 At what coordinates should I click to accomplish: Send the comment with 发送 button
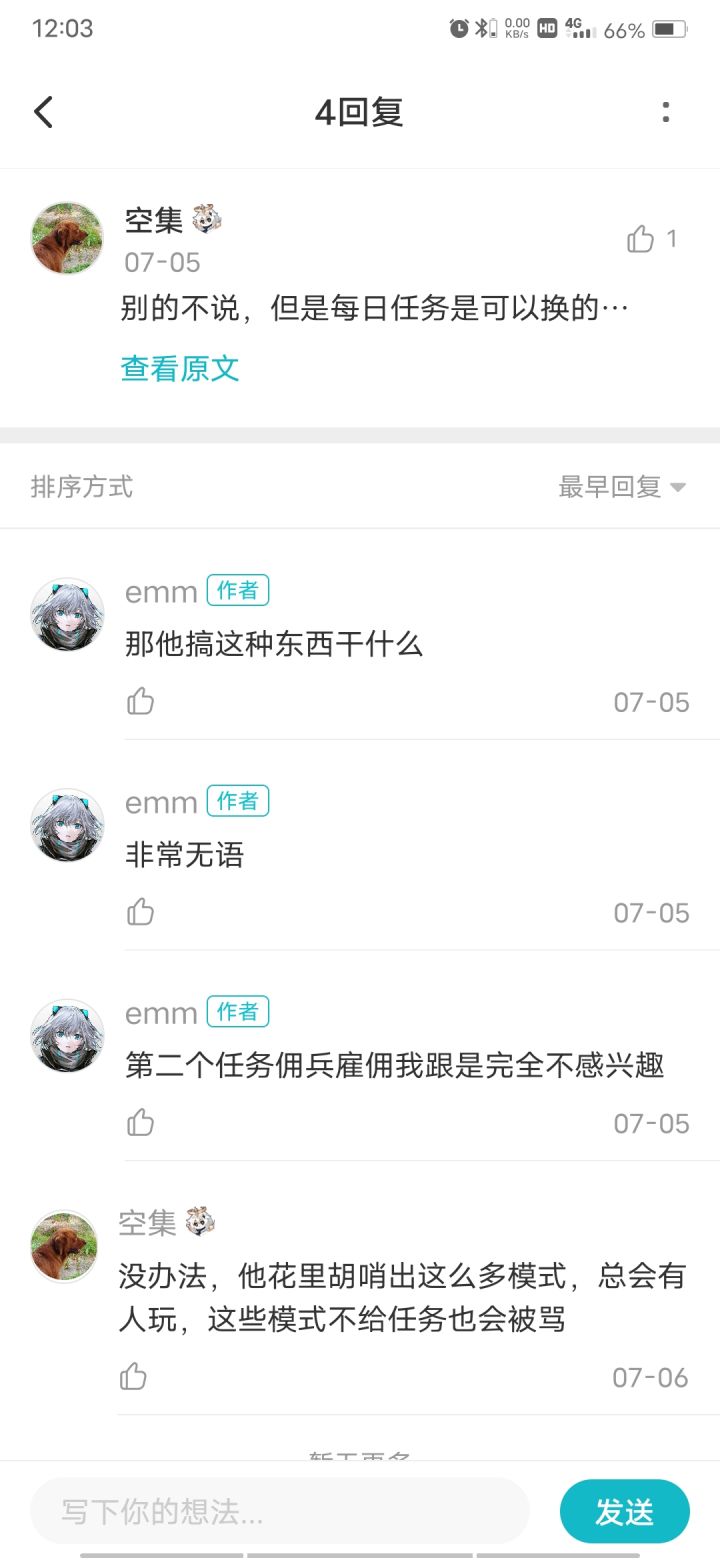[x=624, y=1511]
